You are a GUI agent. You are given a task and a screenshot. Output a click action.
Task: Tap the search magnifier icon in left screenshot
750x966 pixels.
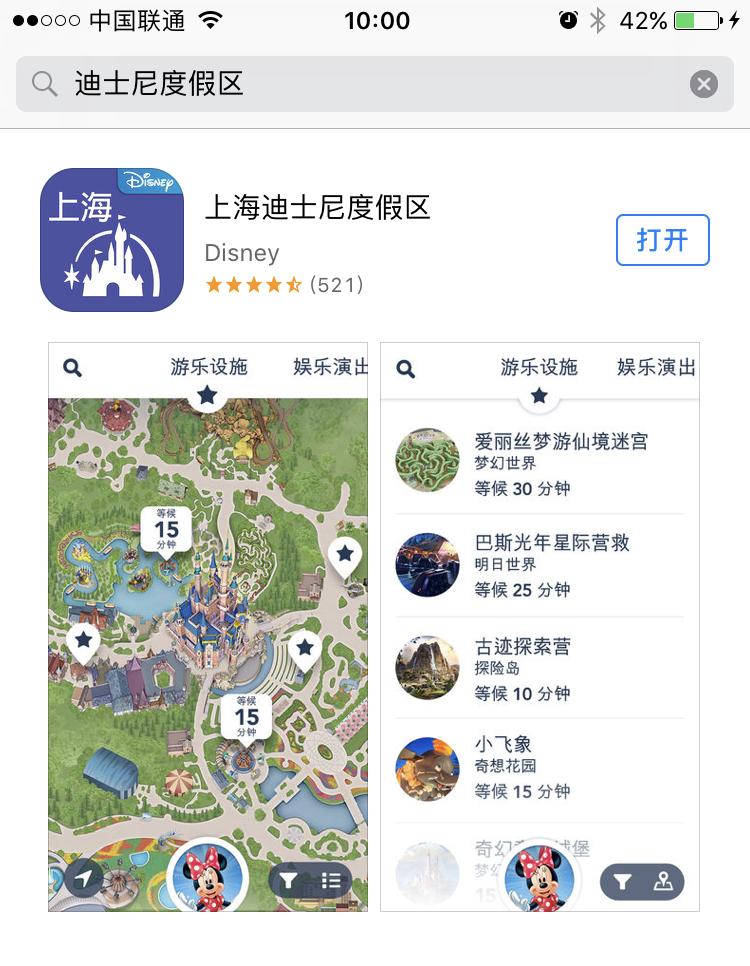click(71, 368)
